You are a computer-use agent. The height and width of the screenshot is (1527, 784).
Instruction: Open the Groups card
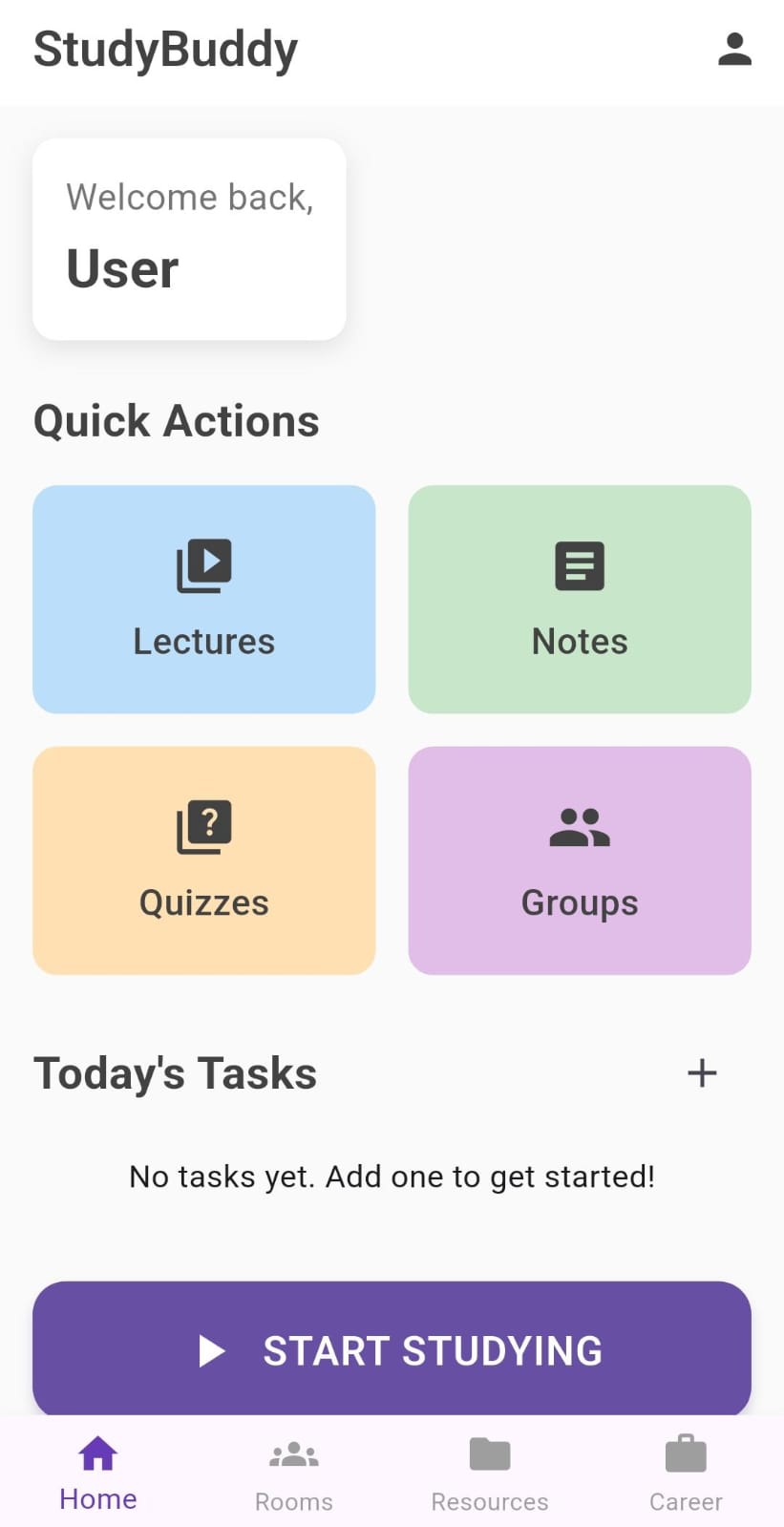580,859
